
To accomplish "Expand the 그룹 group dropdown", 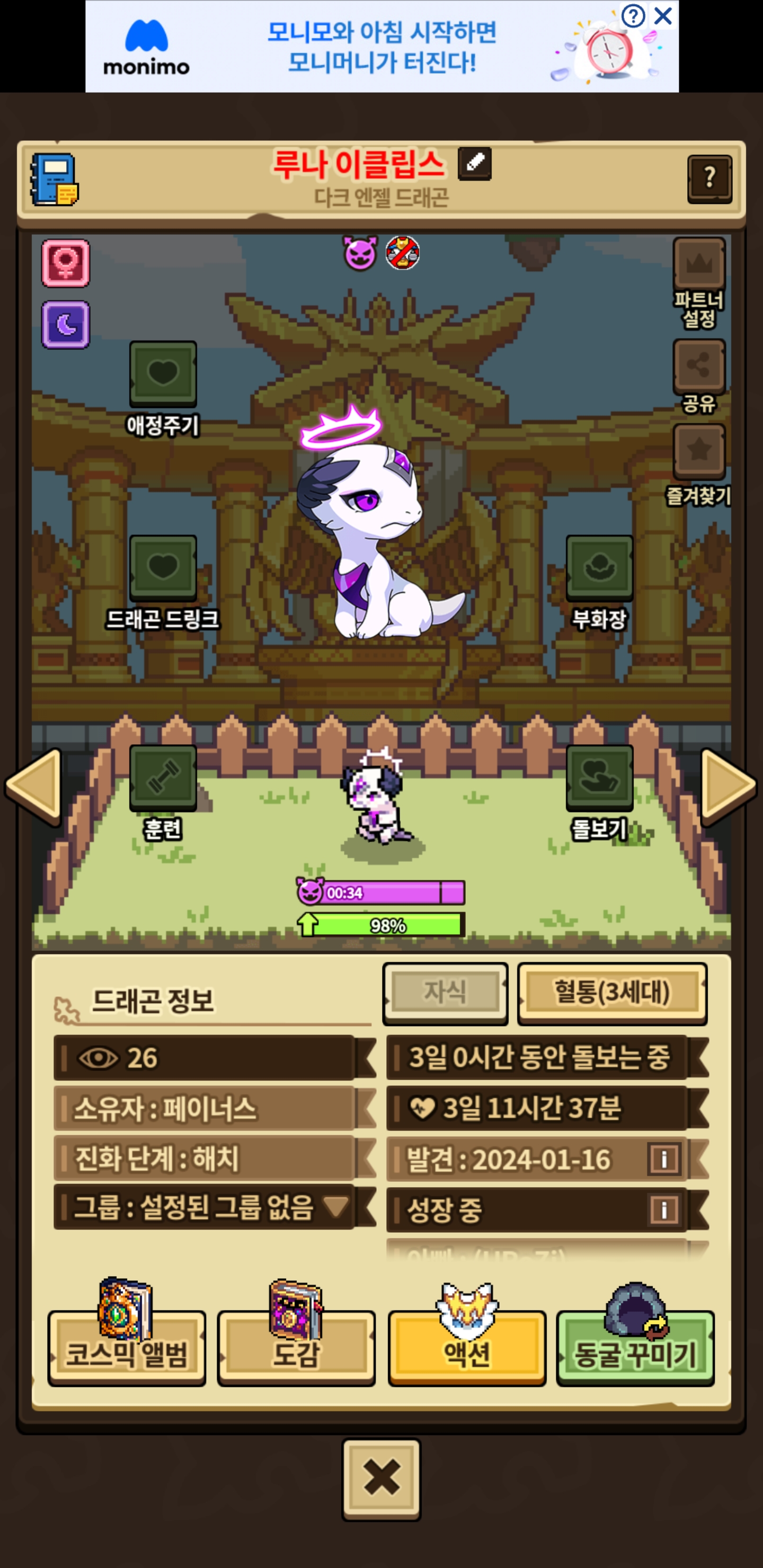I will click(335, 1206).
